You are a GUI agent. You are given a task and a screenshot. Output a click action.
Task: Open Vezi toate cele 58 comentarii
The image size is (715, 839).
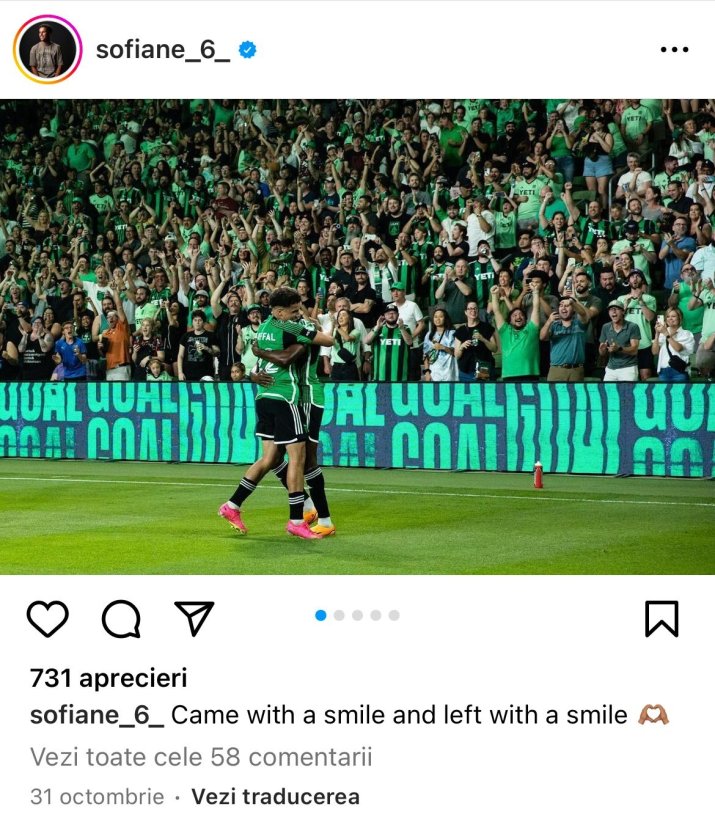coord(201,757)
